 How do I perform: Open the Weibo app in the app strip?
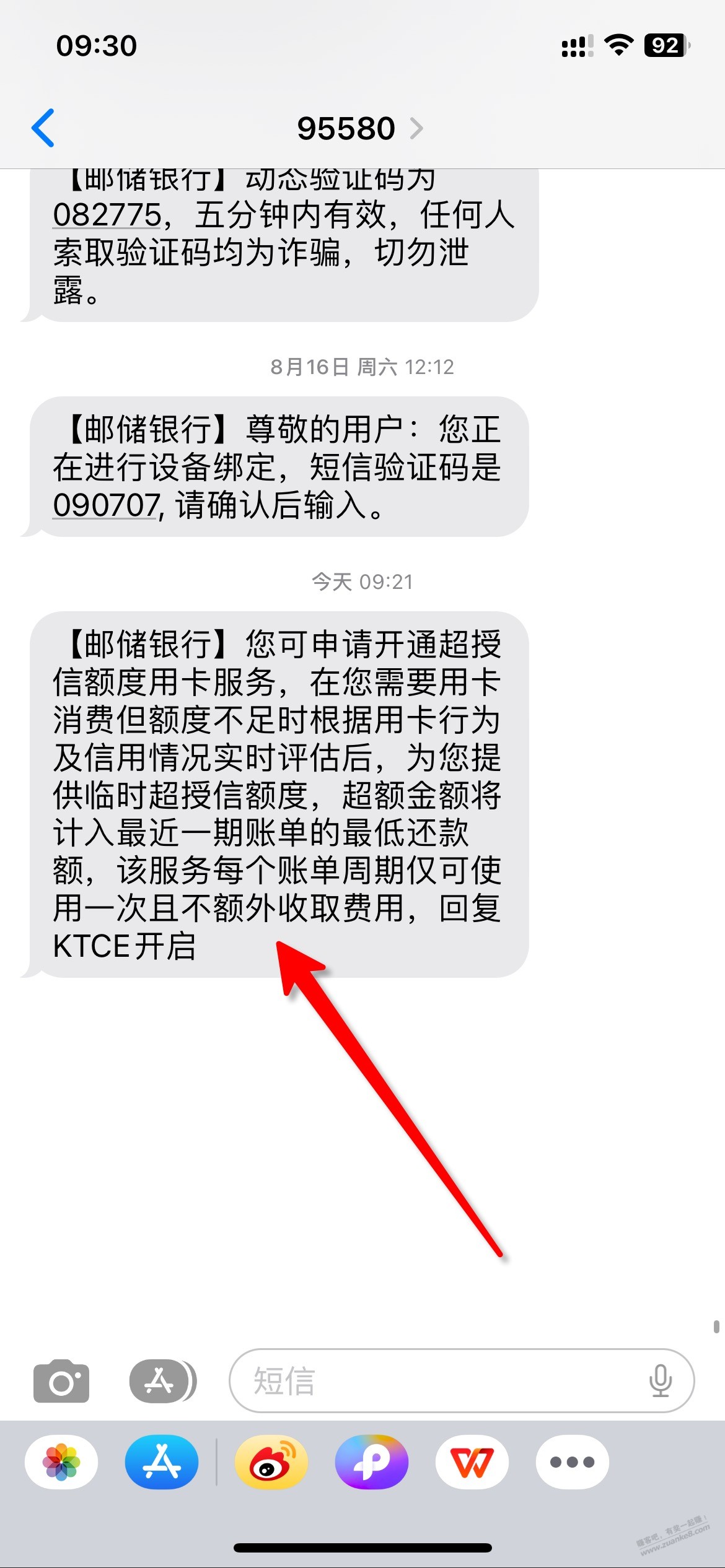271,1462
